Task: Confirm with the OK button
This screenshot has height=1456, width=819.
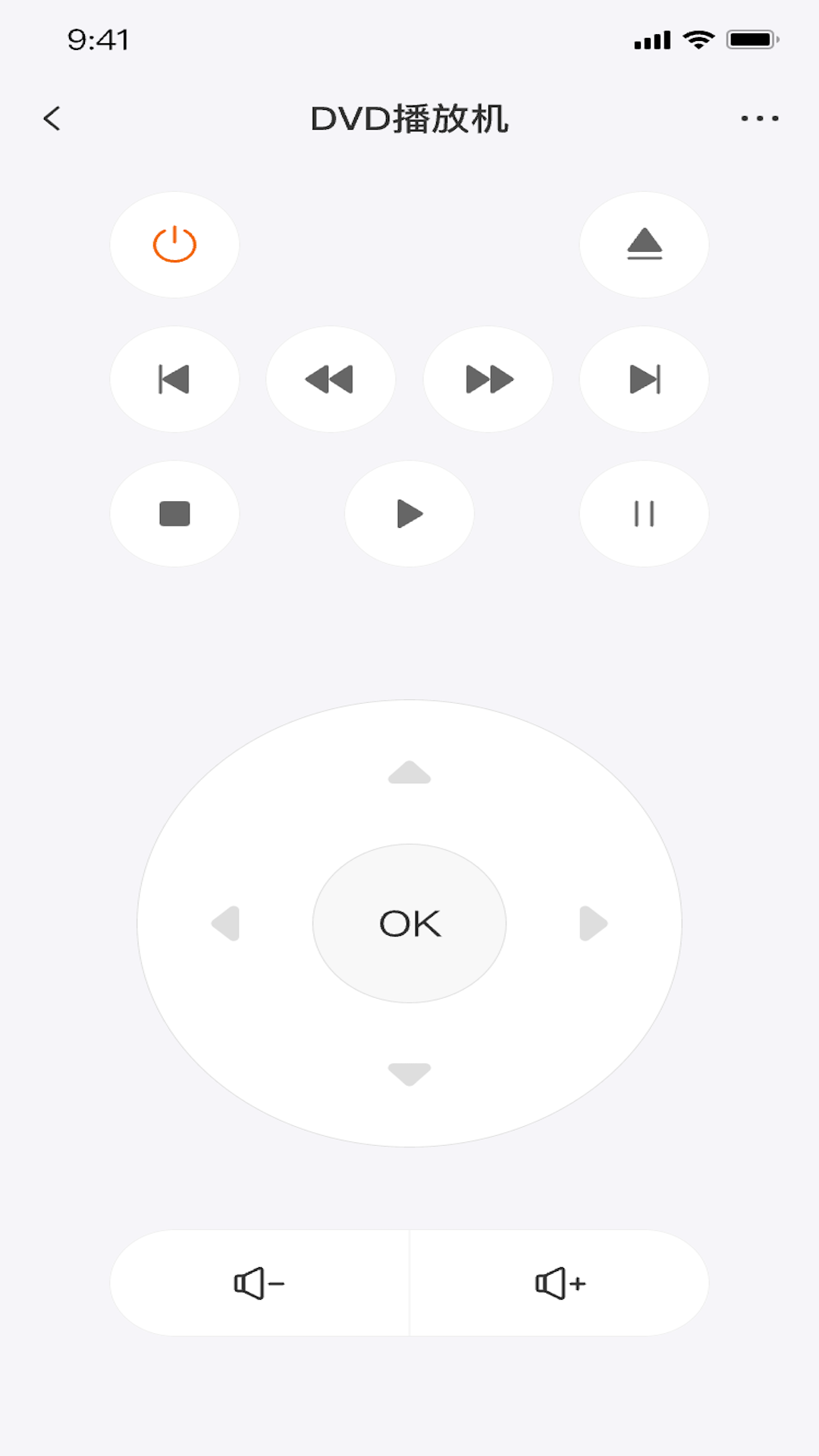Action: point(409,923)
